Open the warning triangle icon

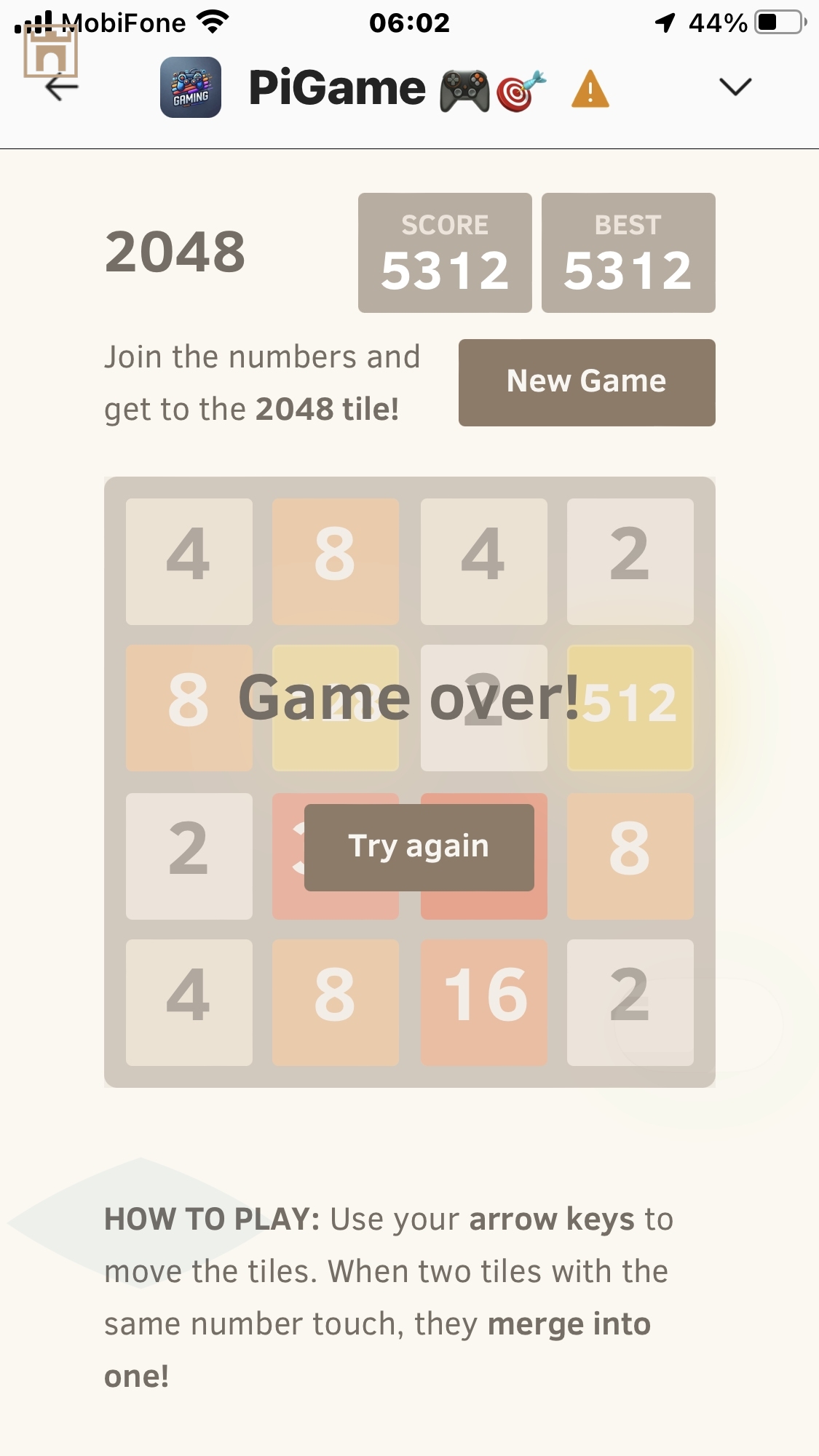pos(590,89)
